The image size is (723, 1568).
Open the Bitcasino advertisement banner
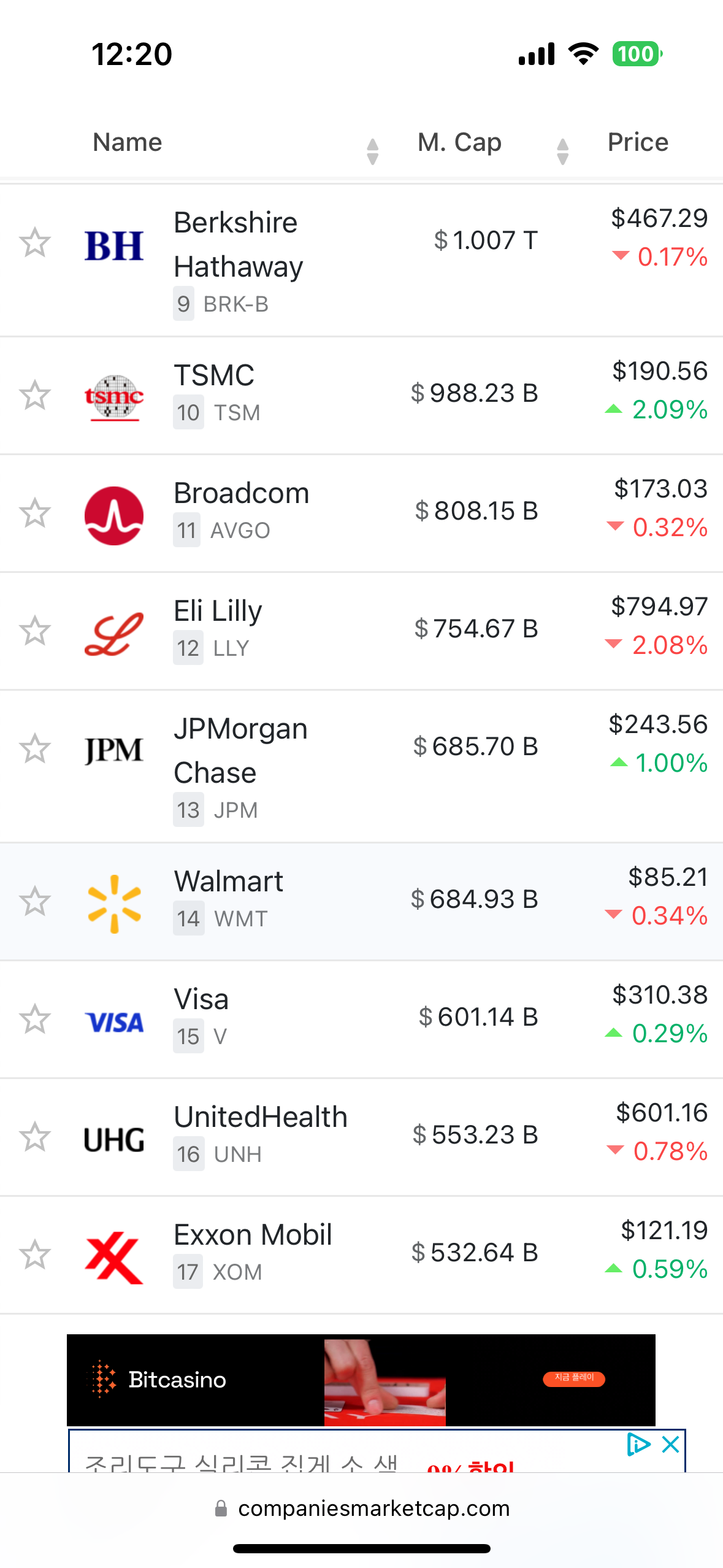point(361,1380)
